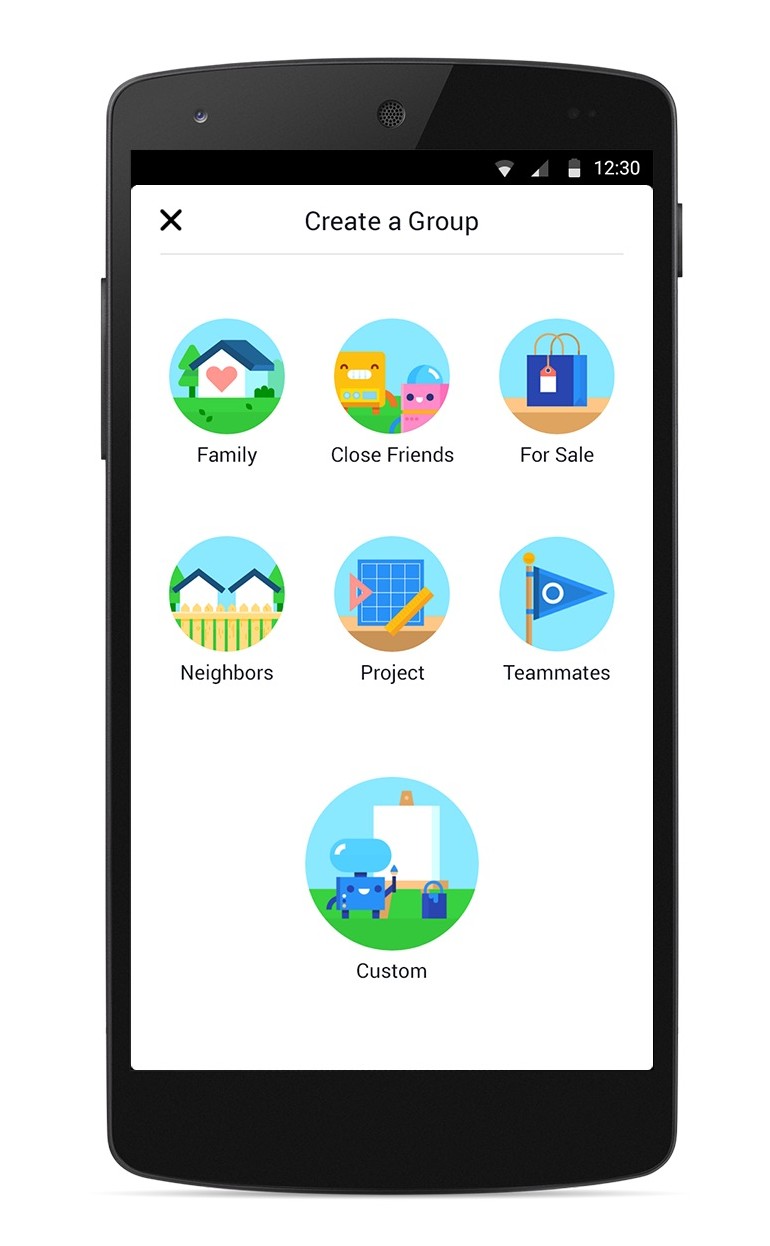Viewport: 770px width, 1246px height.
Task: Start a Project group
Action: point(392,594)
